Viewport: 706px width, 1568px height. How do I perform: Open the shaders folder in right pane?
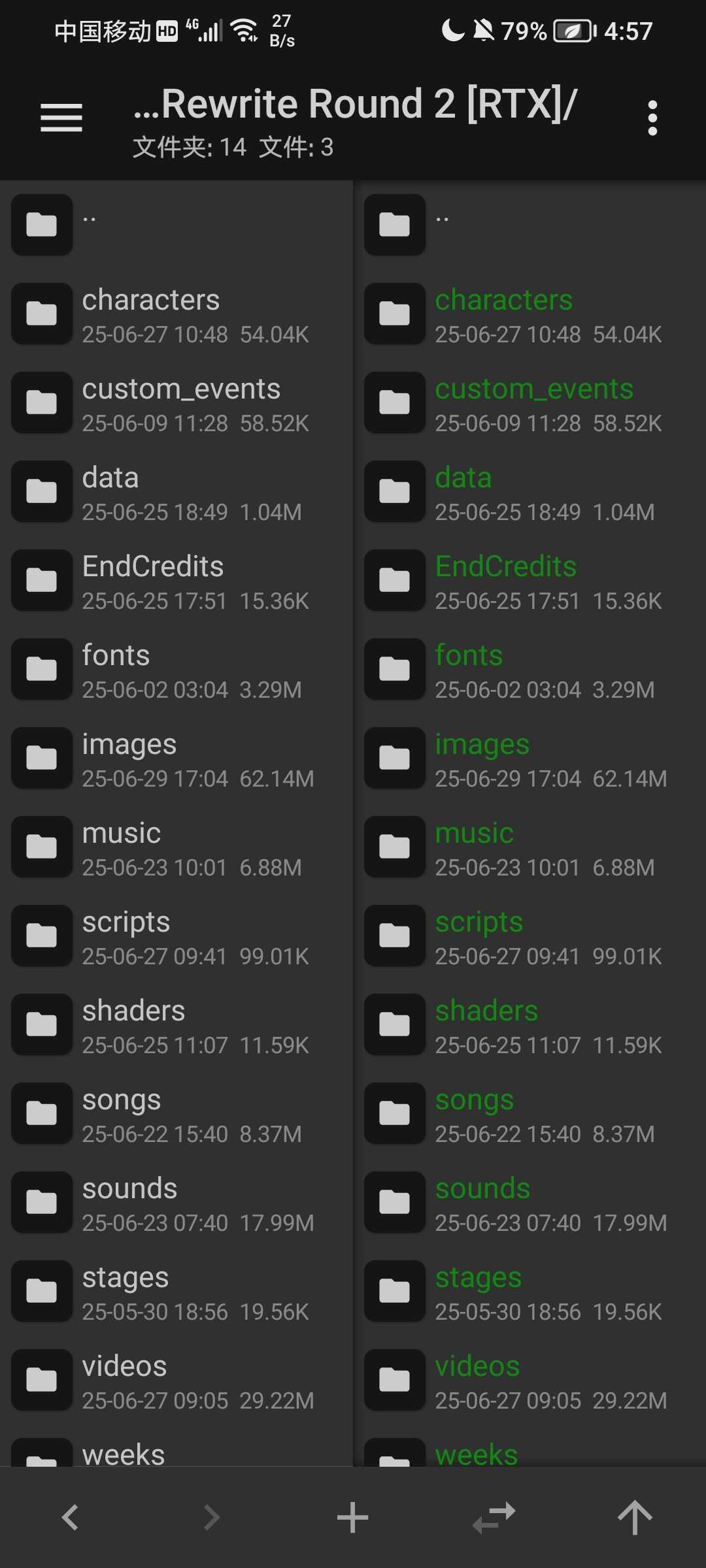529,1025
